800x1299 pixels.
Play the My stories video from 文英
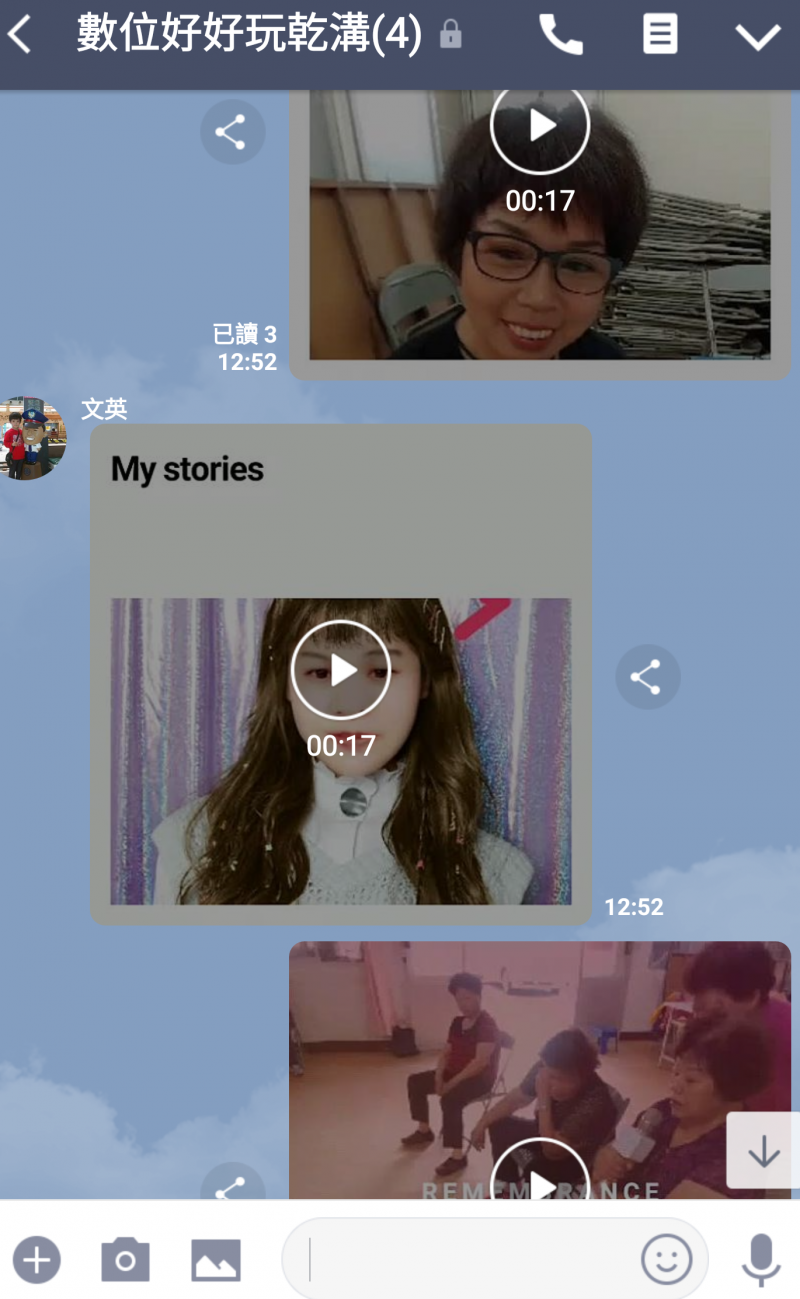coord(340,670)
